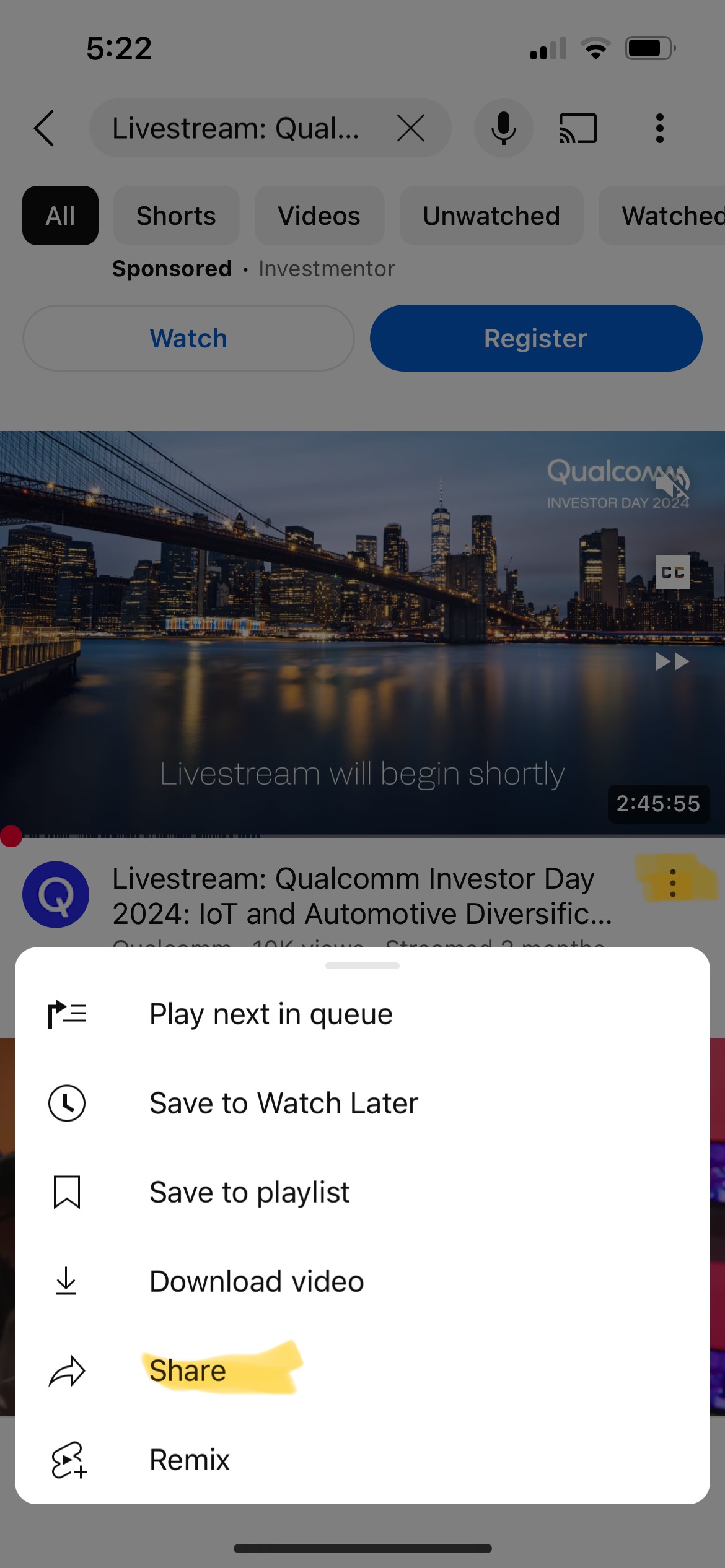
Task: Clear the search query with X
Action: (x=410, y=129)
